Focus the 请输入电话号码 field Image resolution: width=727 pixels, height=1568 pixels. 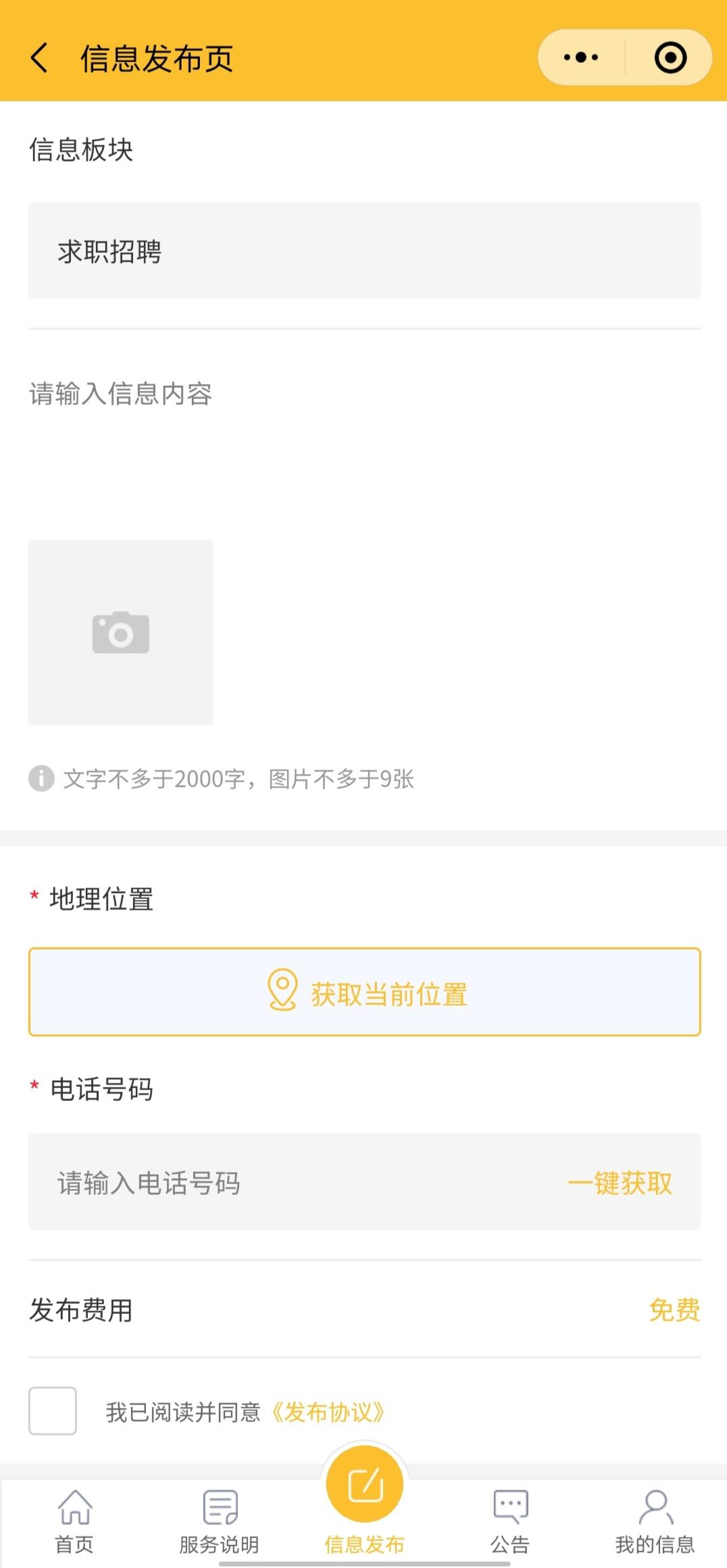pyautogui.click(x=297, y=1183)
